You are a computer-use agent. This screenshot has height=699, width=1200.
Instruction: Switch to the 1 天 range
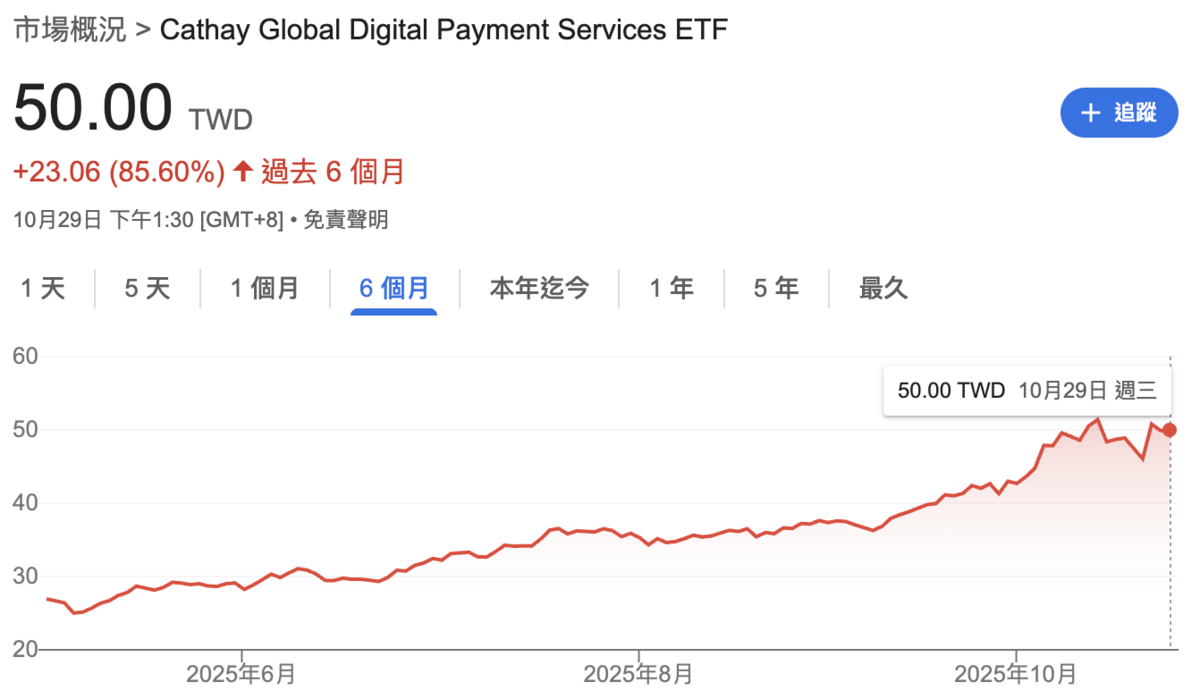pos(43,289)
